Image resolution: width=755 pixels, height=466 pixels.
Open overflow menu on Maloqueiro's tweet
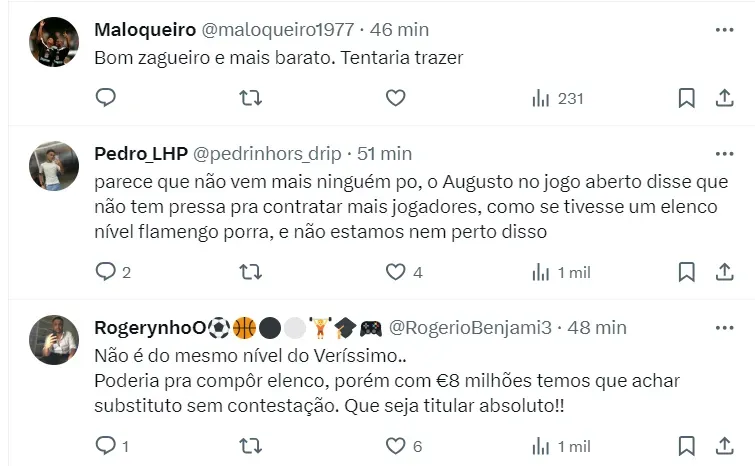coord(724,30)
